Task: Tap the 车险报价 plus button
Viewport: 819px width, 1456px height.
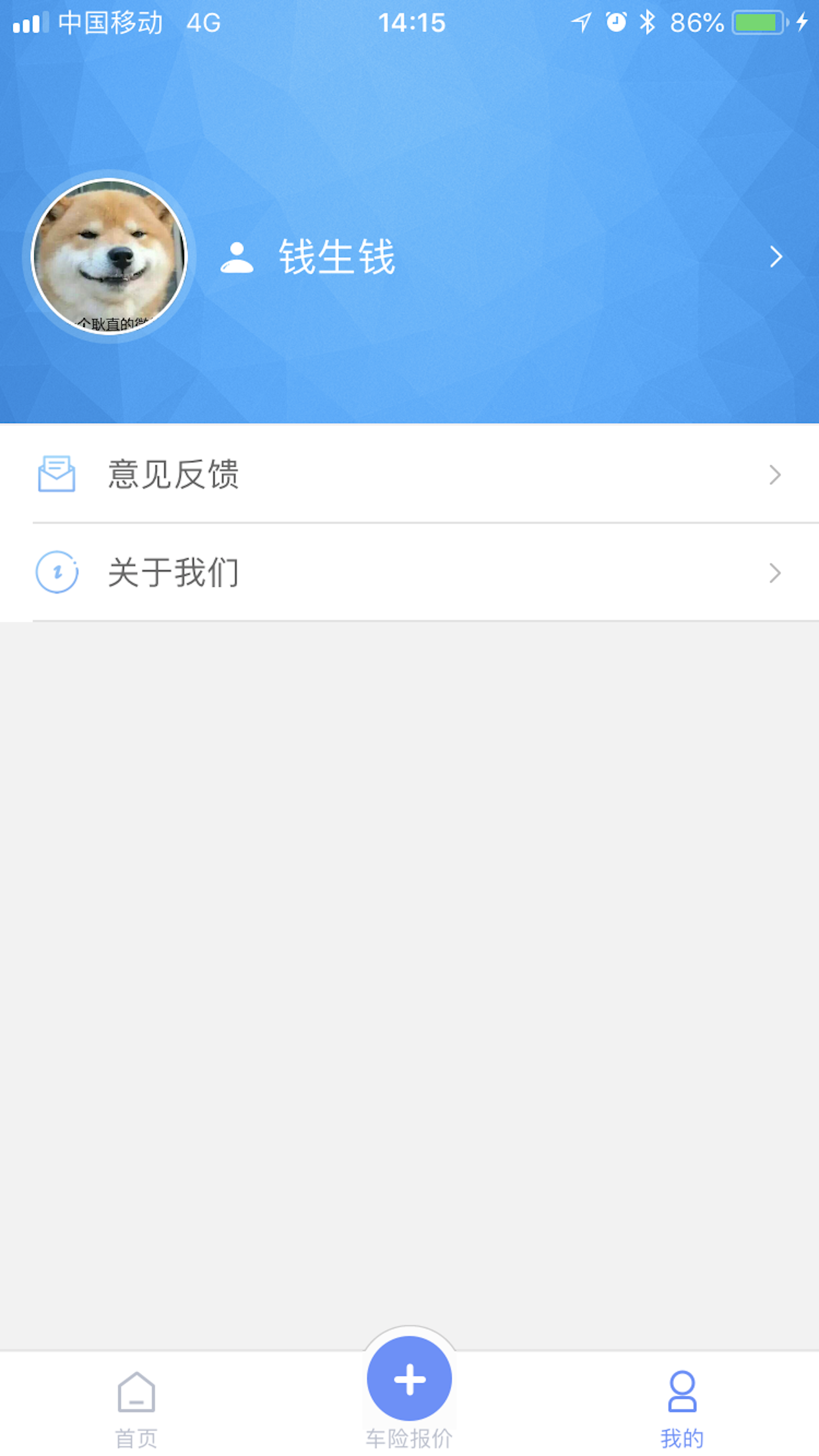Action: point(409,1380)
